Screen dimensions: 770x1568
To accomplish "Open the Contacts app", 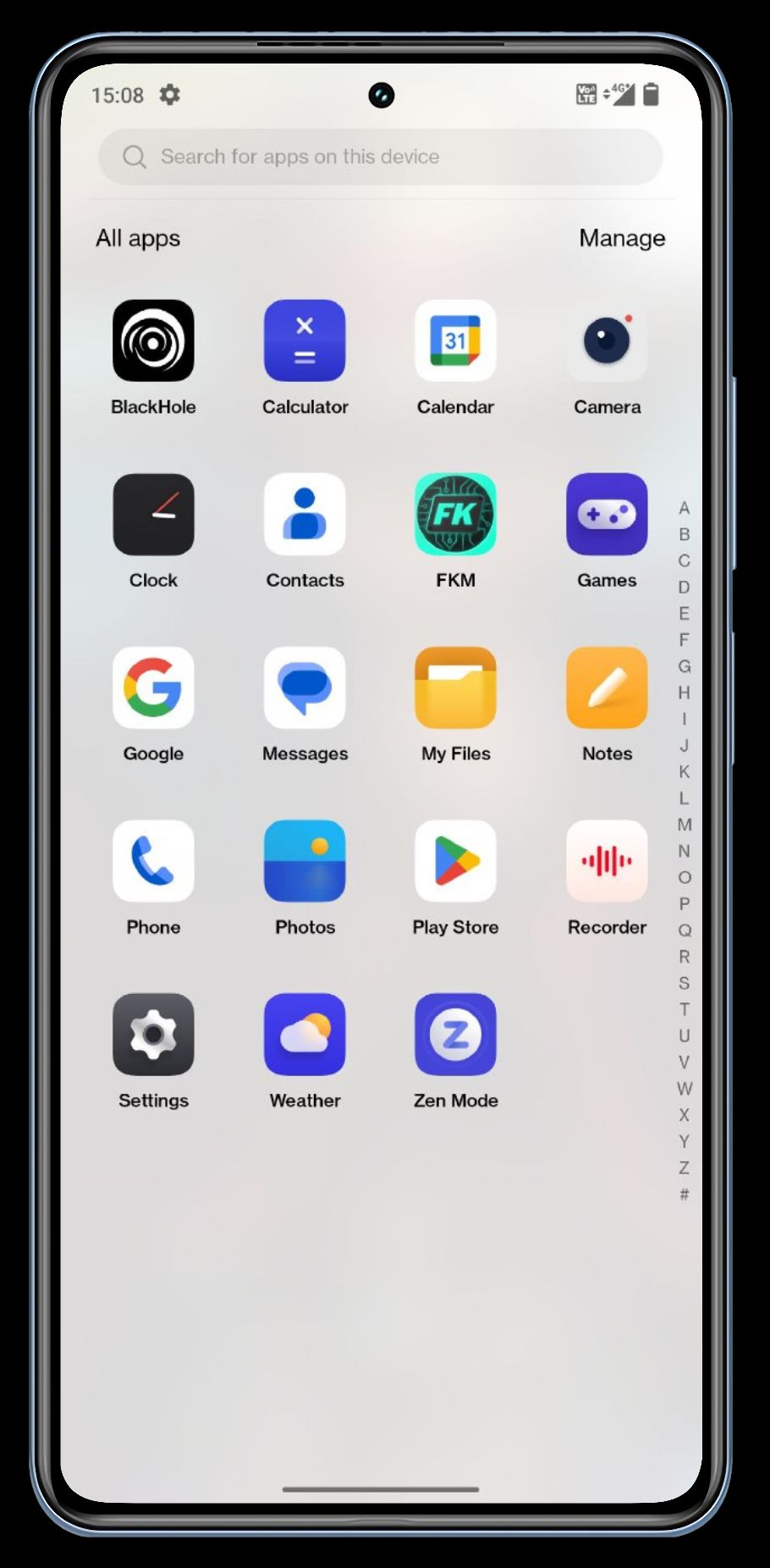I will click(305, 514).
